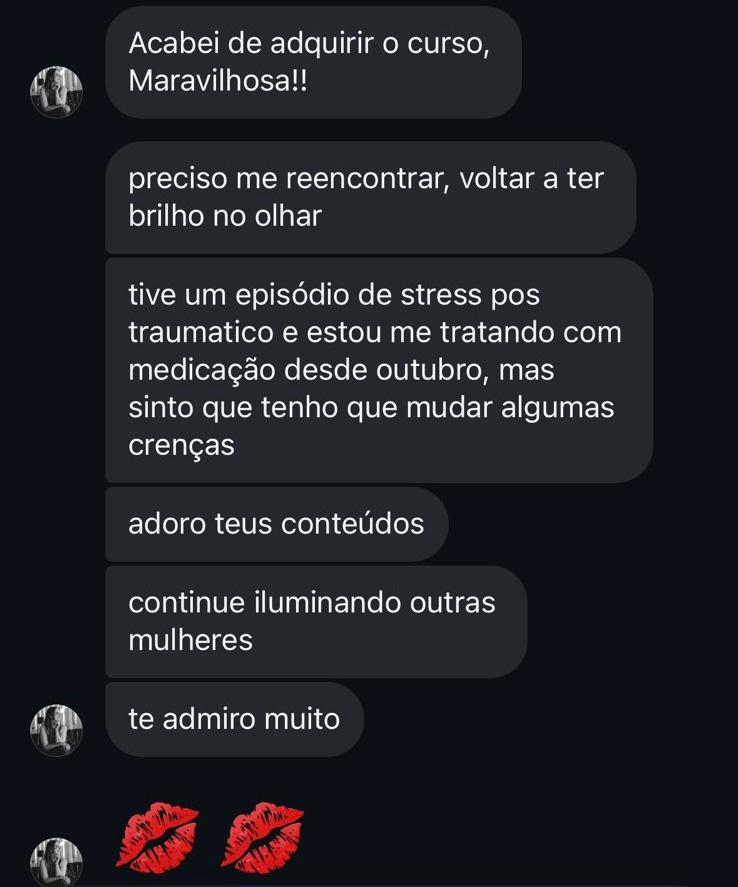
Task: Tap profile picture next to "te admiro muito"
Action: click(x=57, y=730)
